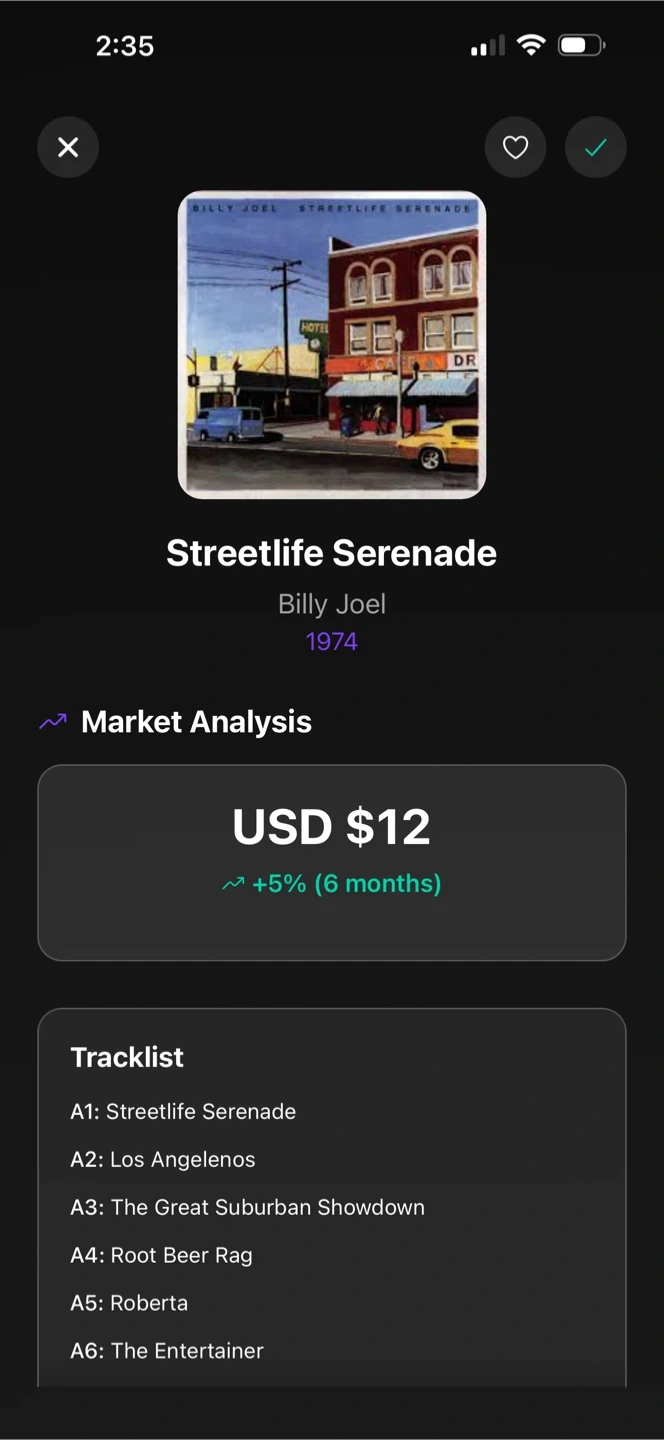Screen dimensions: 664x1440
Task: Favorite Streetlife Serenade with the heart icon
Action: point(515,148)
